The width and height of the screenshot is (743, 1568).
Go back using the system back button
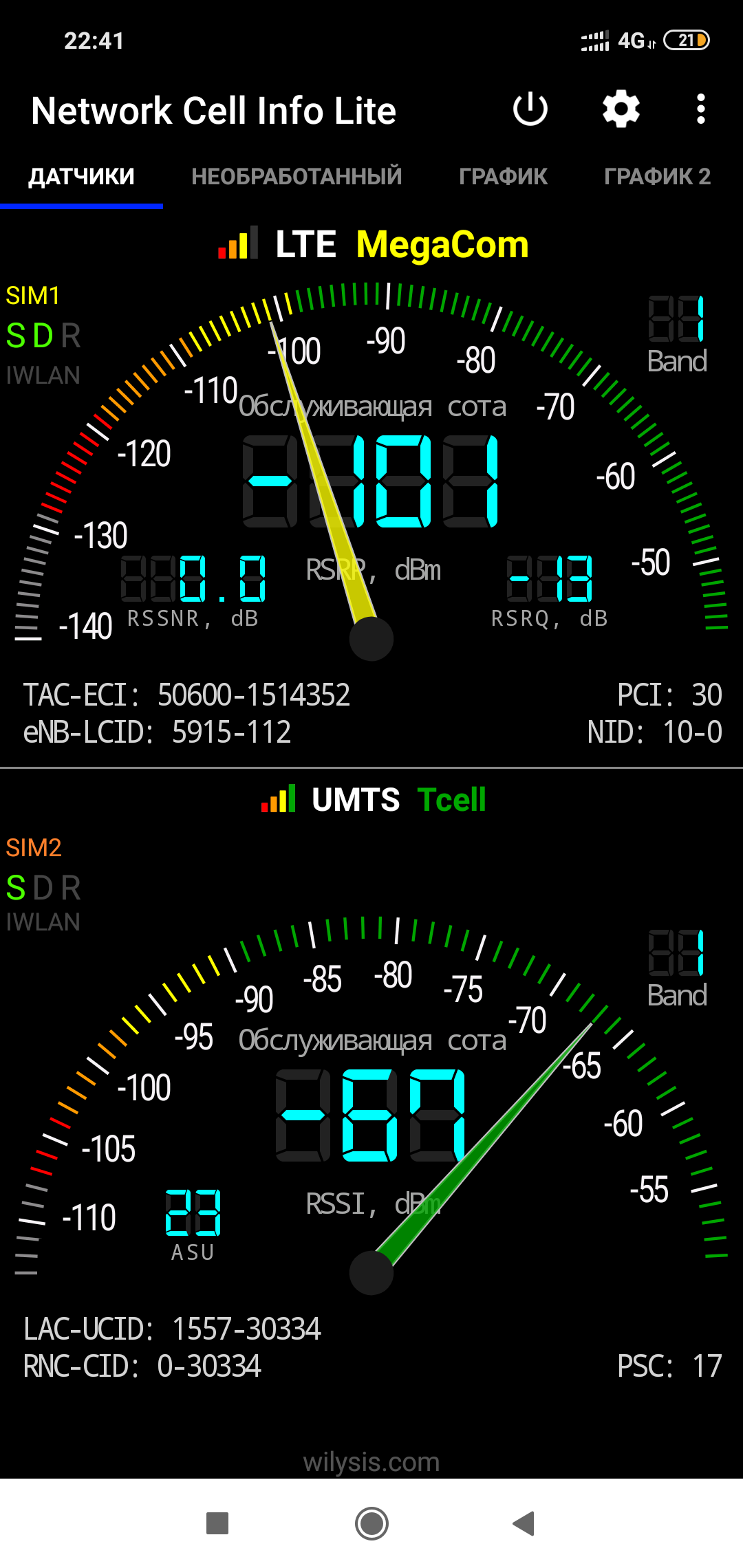[x=524, y=1523]
